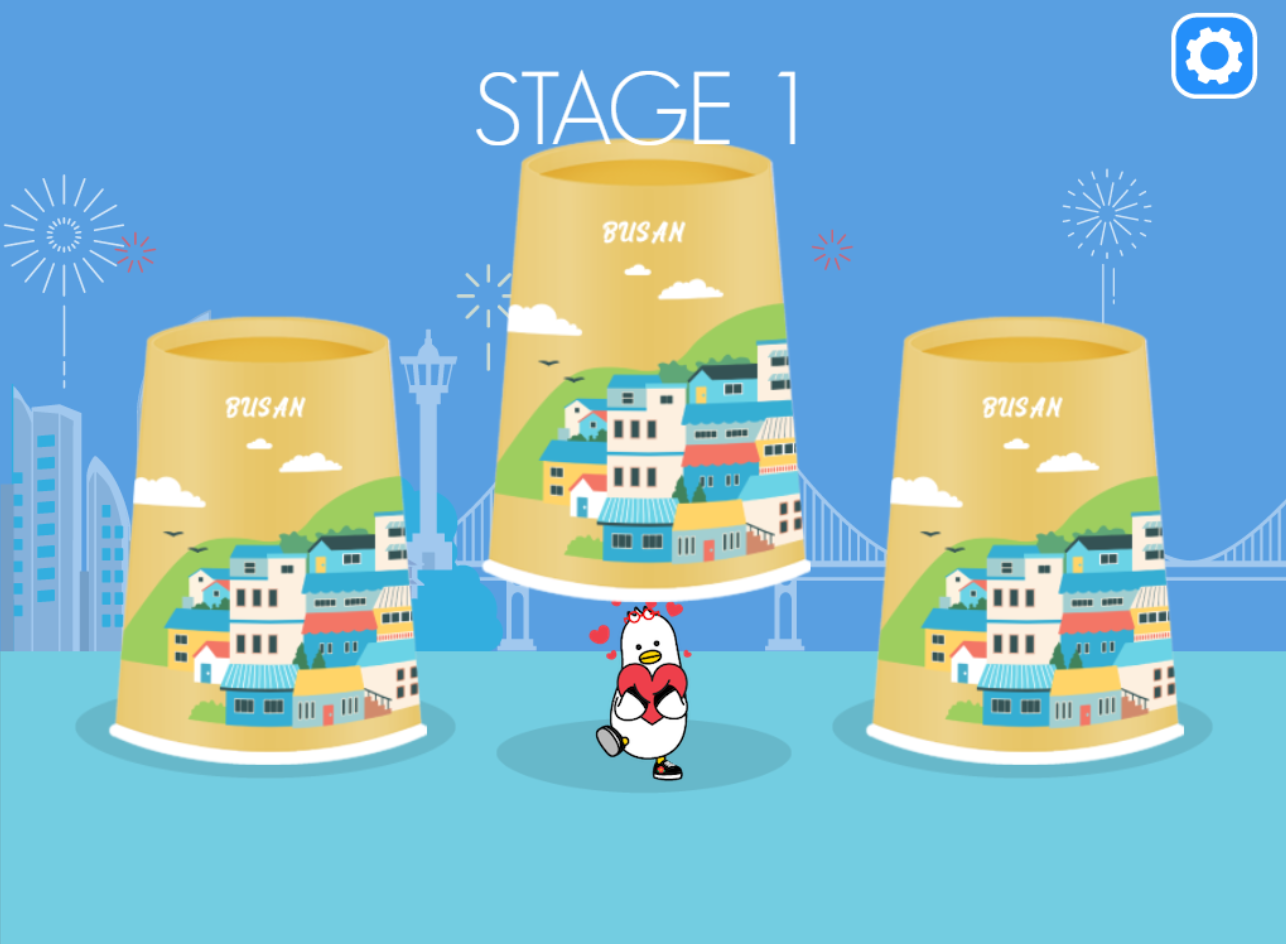The image size is (1286, 944).
Task: Open the settings gear icon
Action: pyautogui.click(x=1214, y=56)
